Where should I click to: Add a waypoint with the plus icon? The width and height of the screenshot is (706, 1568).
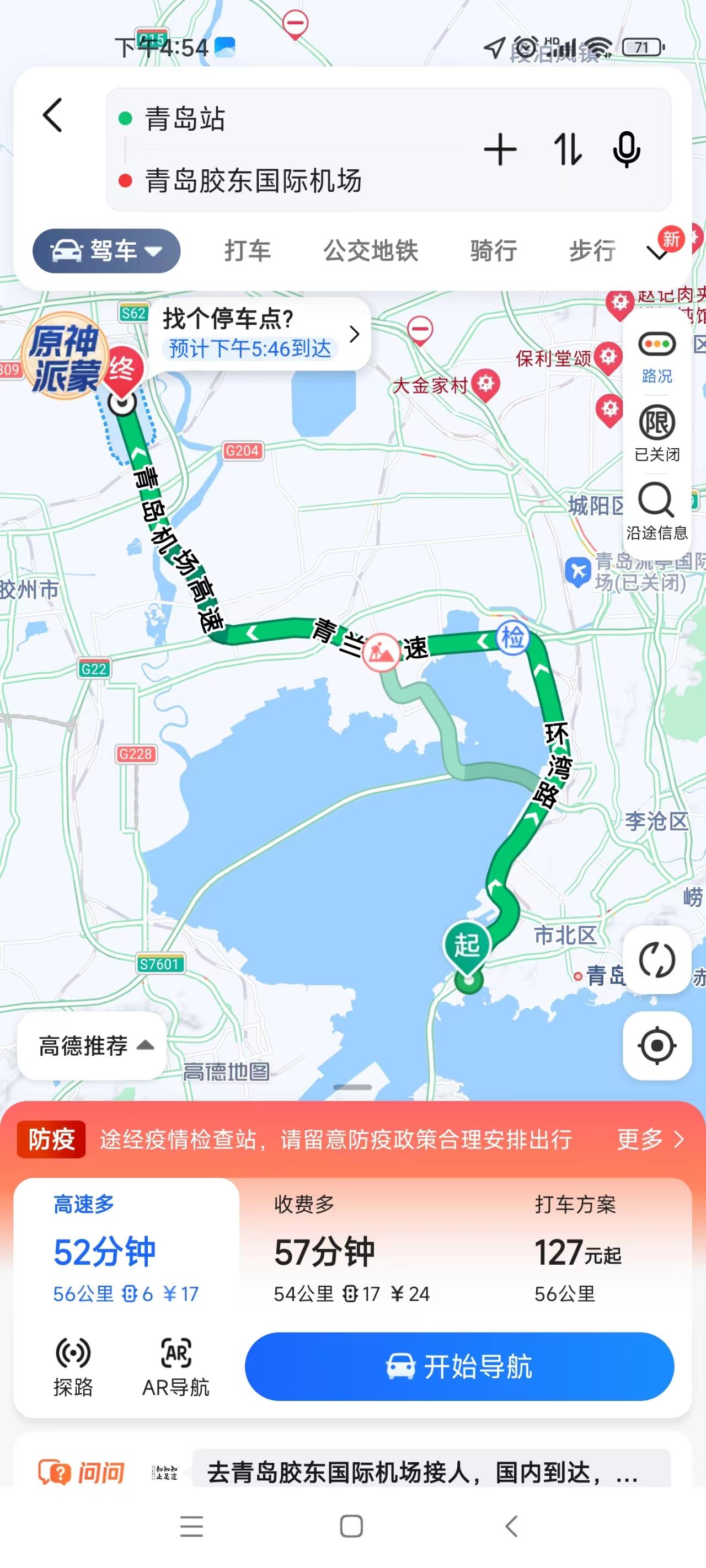500,150
